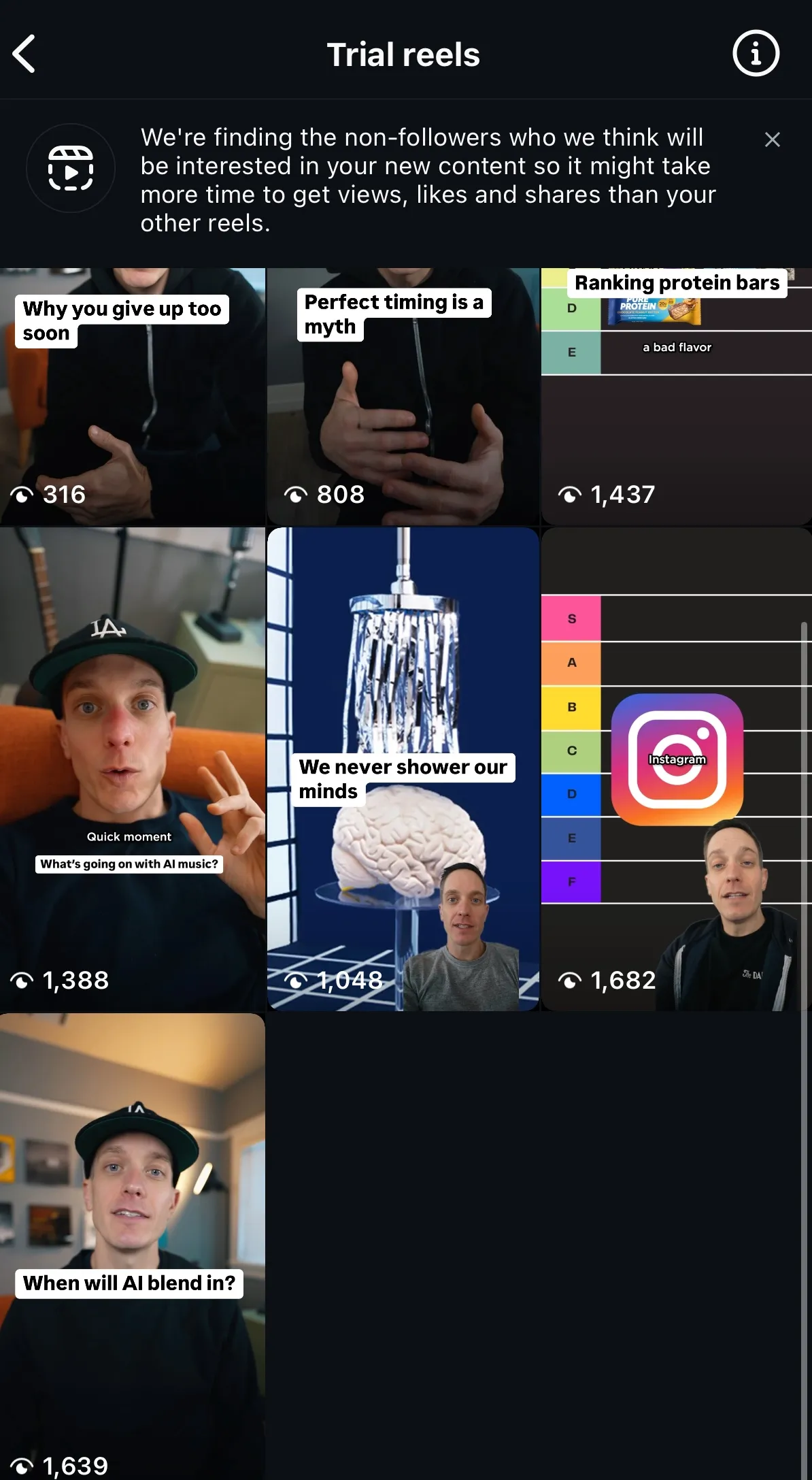Open the Instagram tier list reel
The image size is (812, 1480).
click(x=676, y=769)
